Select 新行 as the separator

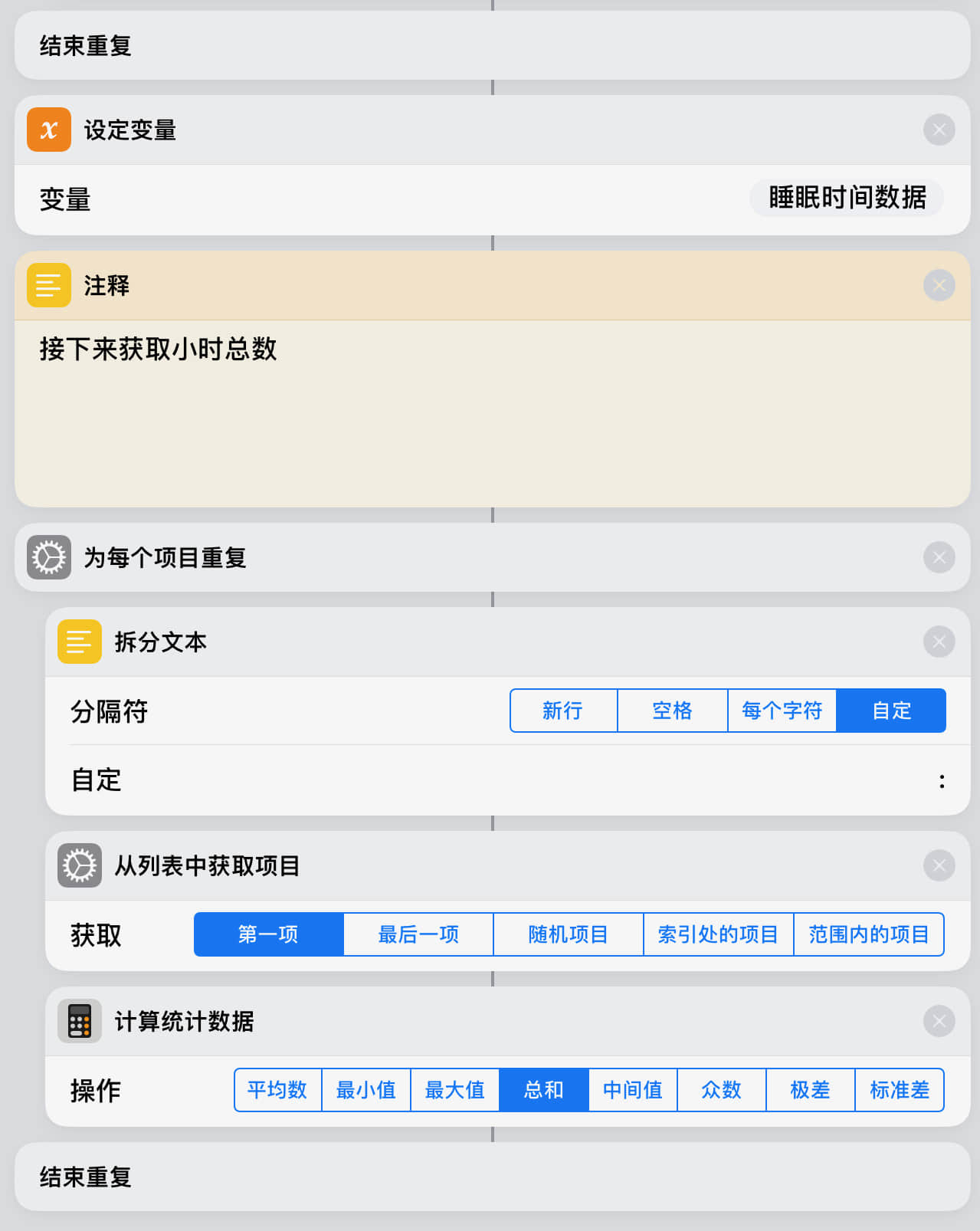pyautogui.click(x=563, y=711)
